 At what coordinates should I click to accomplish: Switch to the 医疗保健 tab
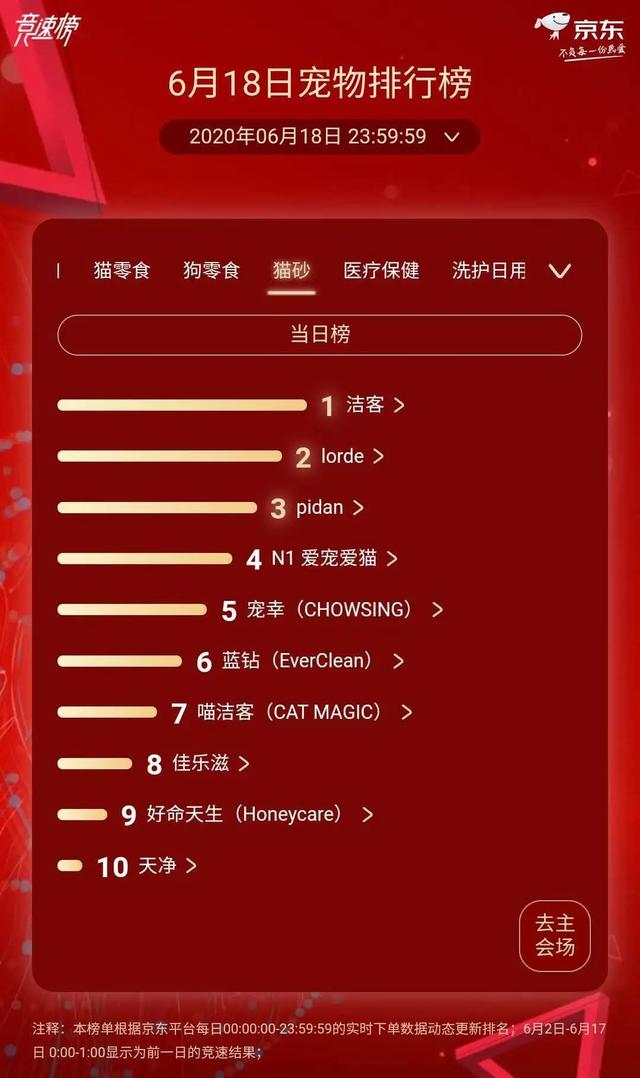click(382, 270)
